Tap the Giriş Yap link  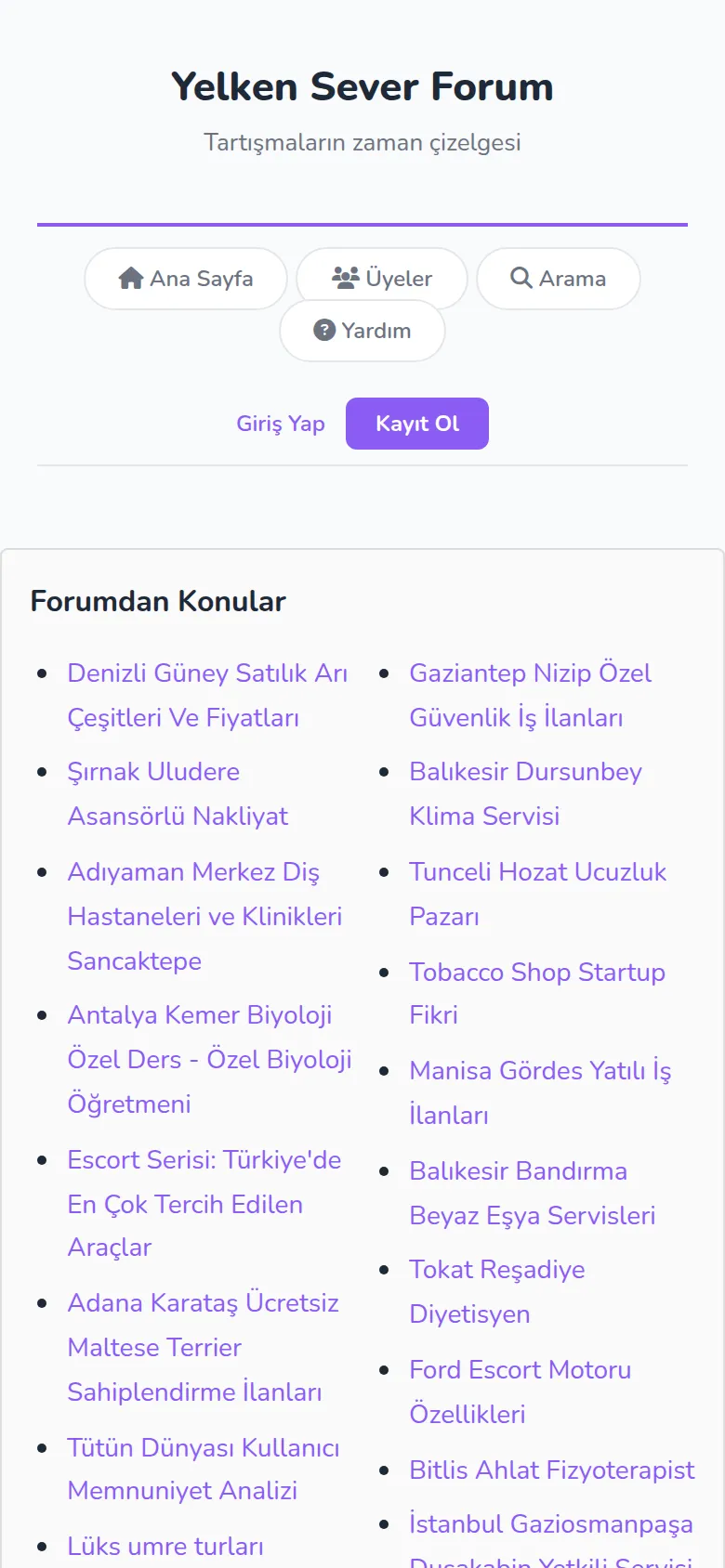[x=281, y=424]
